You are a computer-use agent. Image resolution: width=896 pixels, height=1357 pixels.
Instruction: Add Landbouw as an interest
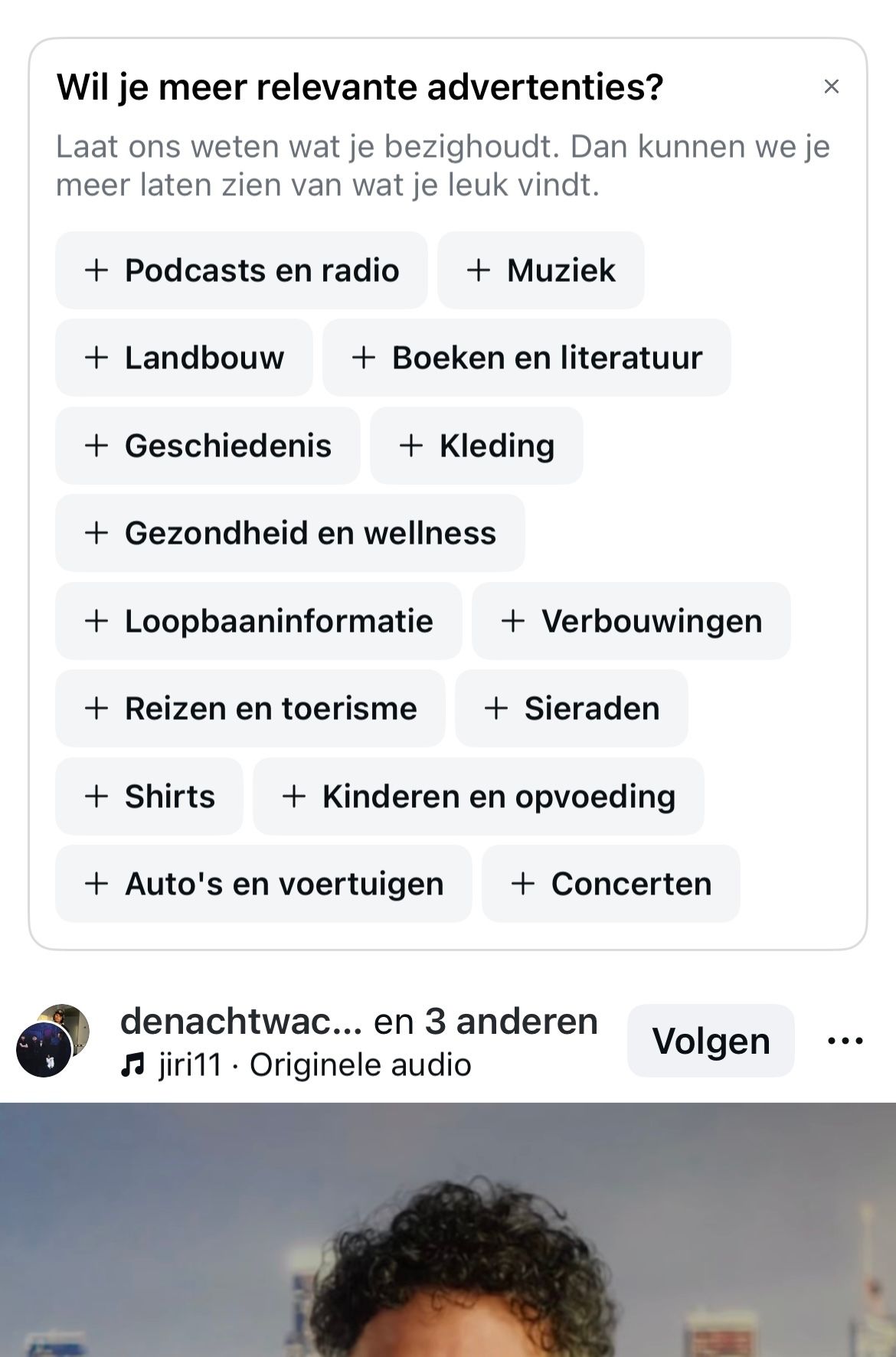pyautogui.click(x=184, y=358)
